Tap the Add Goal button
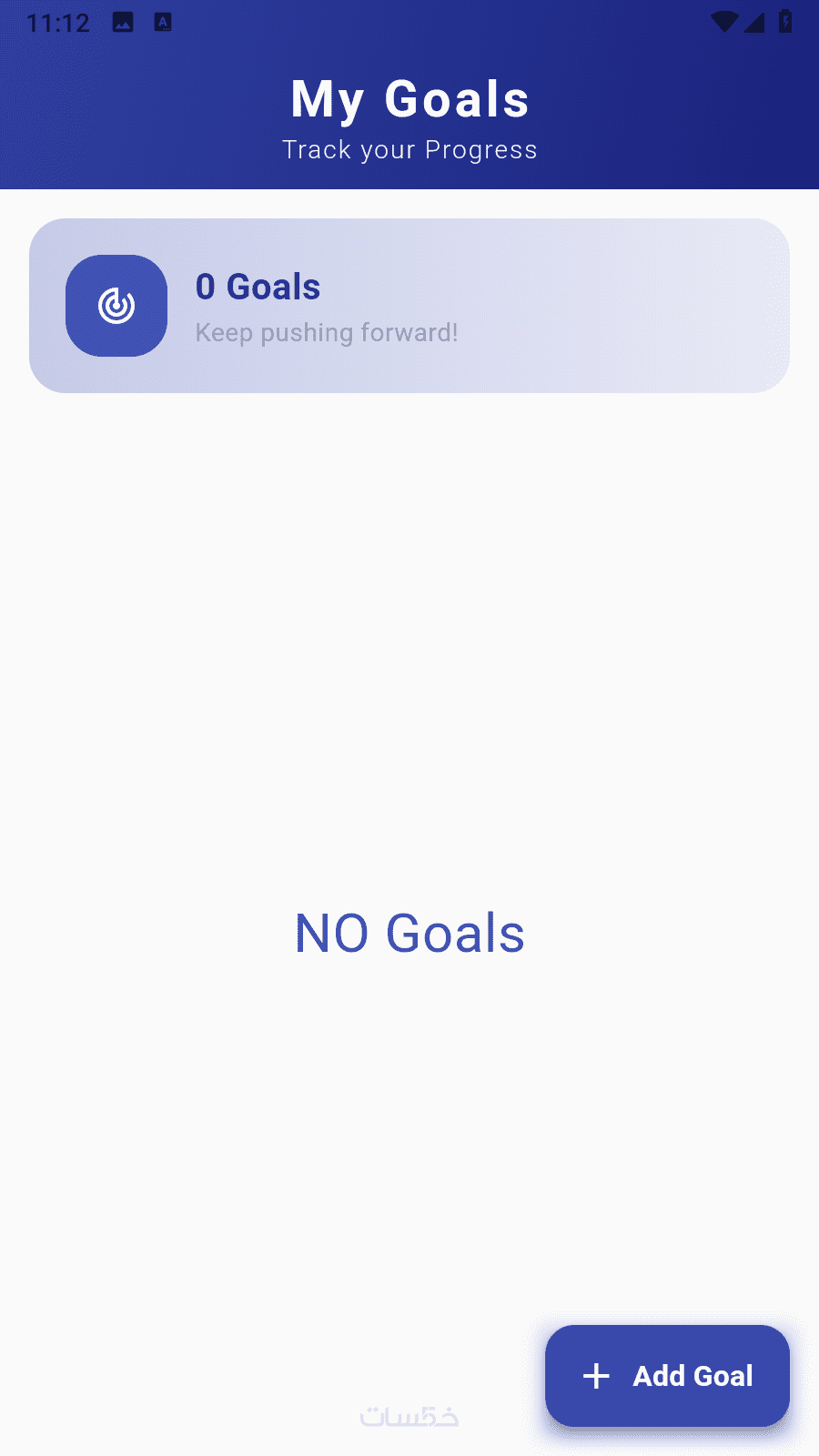The width and height of the screenshot is (819, 1456). pyautogui.click(x=667, y=1375)
